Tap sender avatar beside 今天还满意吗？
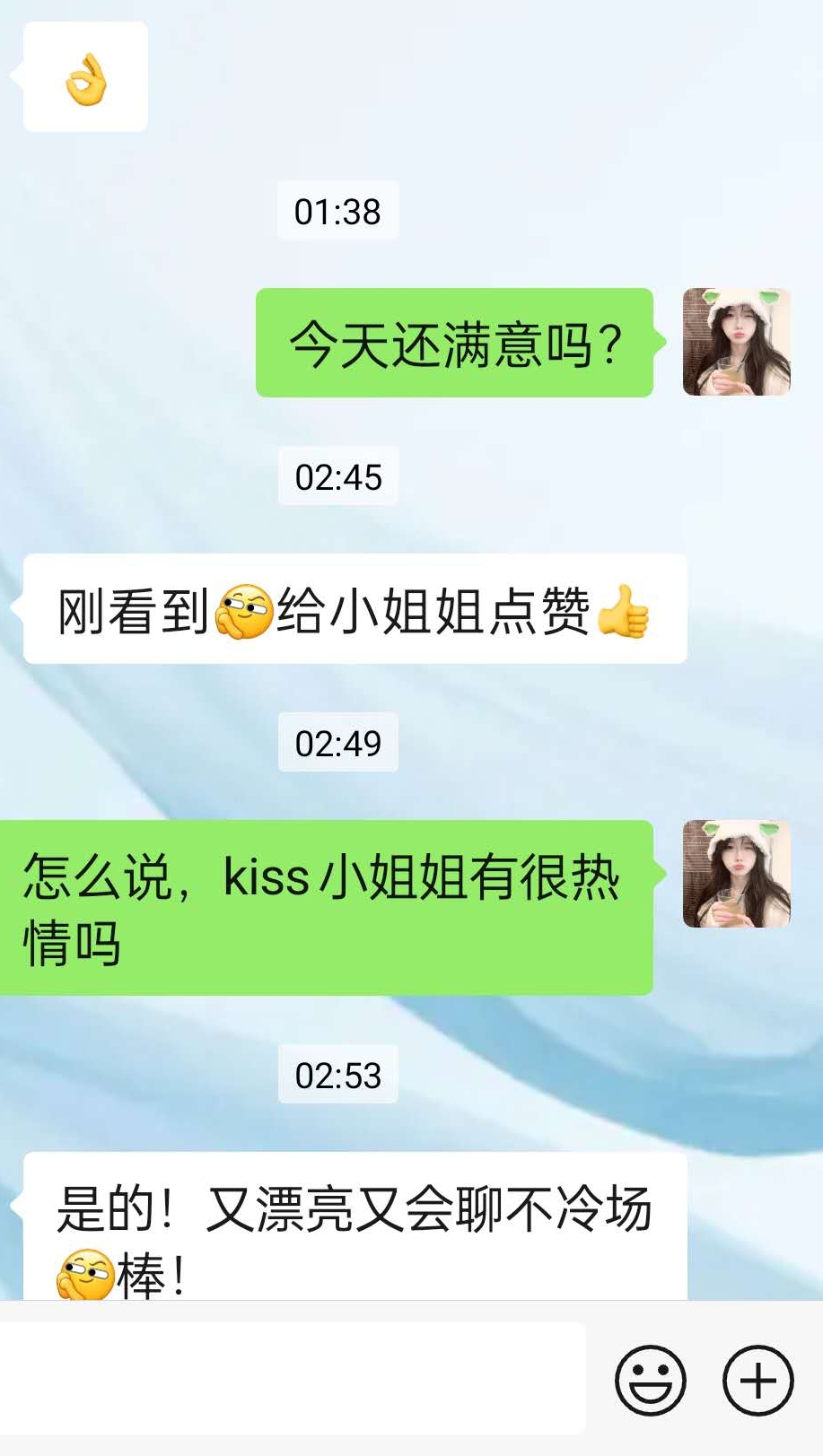Screen dimensions: 823x1456 click(736, 342)
